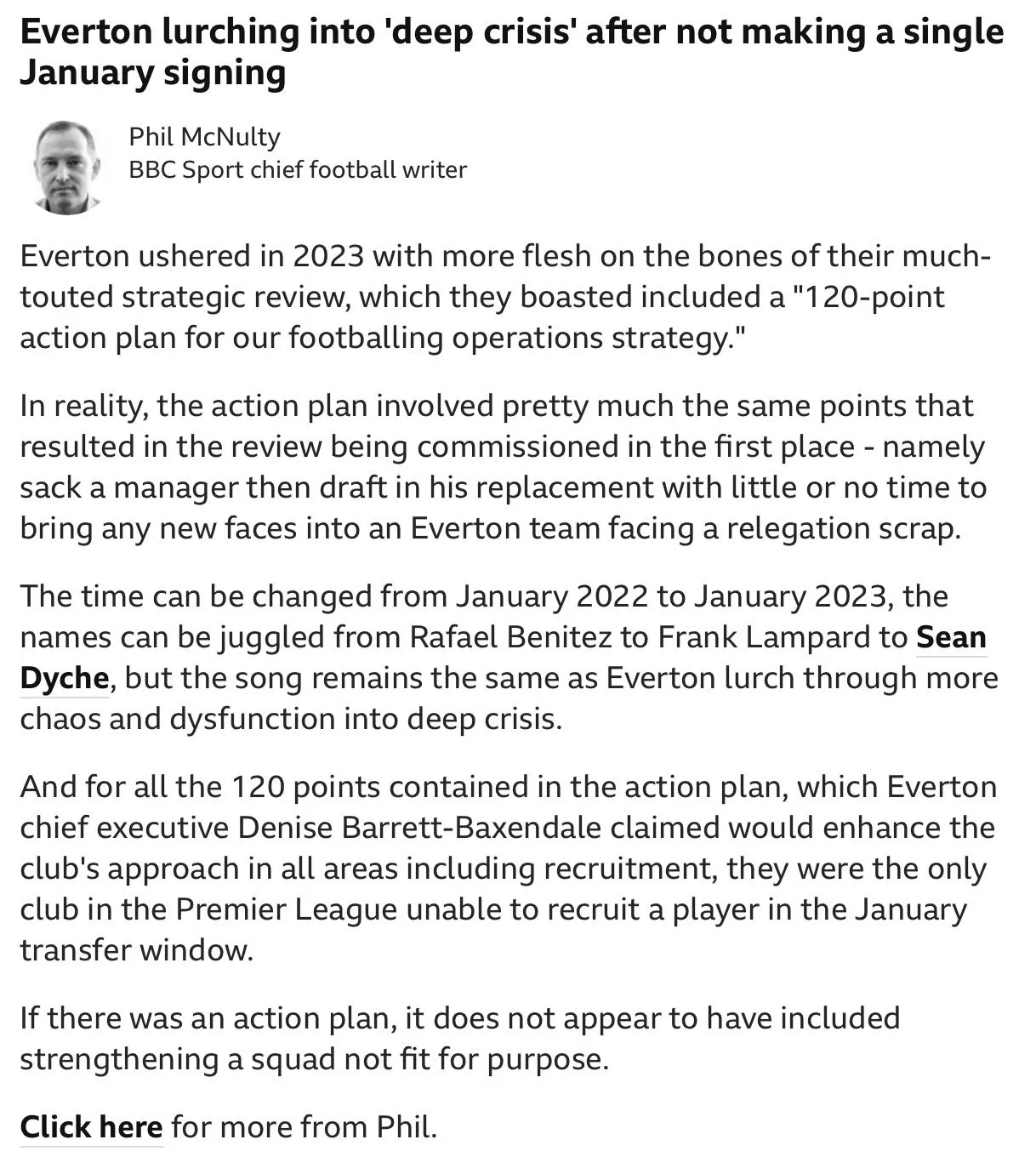Tap Click here for more from Phil

[x=91, y=1126]
